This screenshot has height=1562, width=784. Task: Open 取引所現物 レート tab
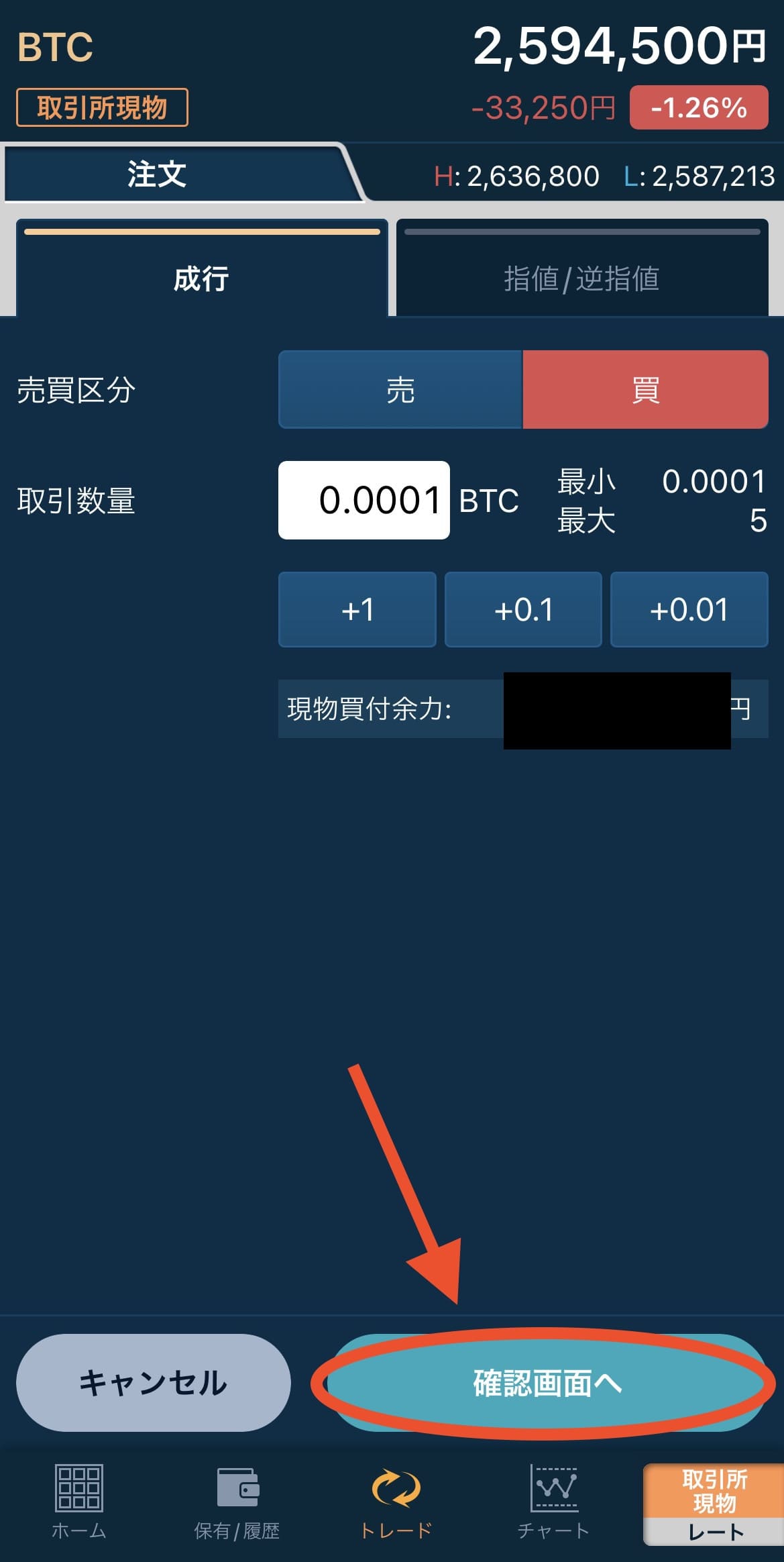coord(714,1504)
